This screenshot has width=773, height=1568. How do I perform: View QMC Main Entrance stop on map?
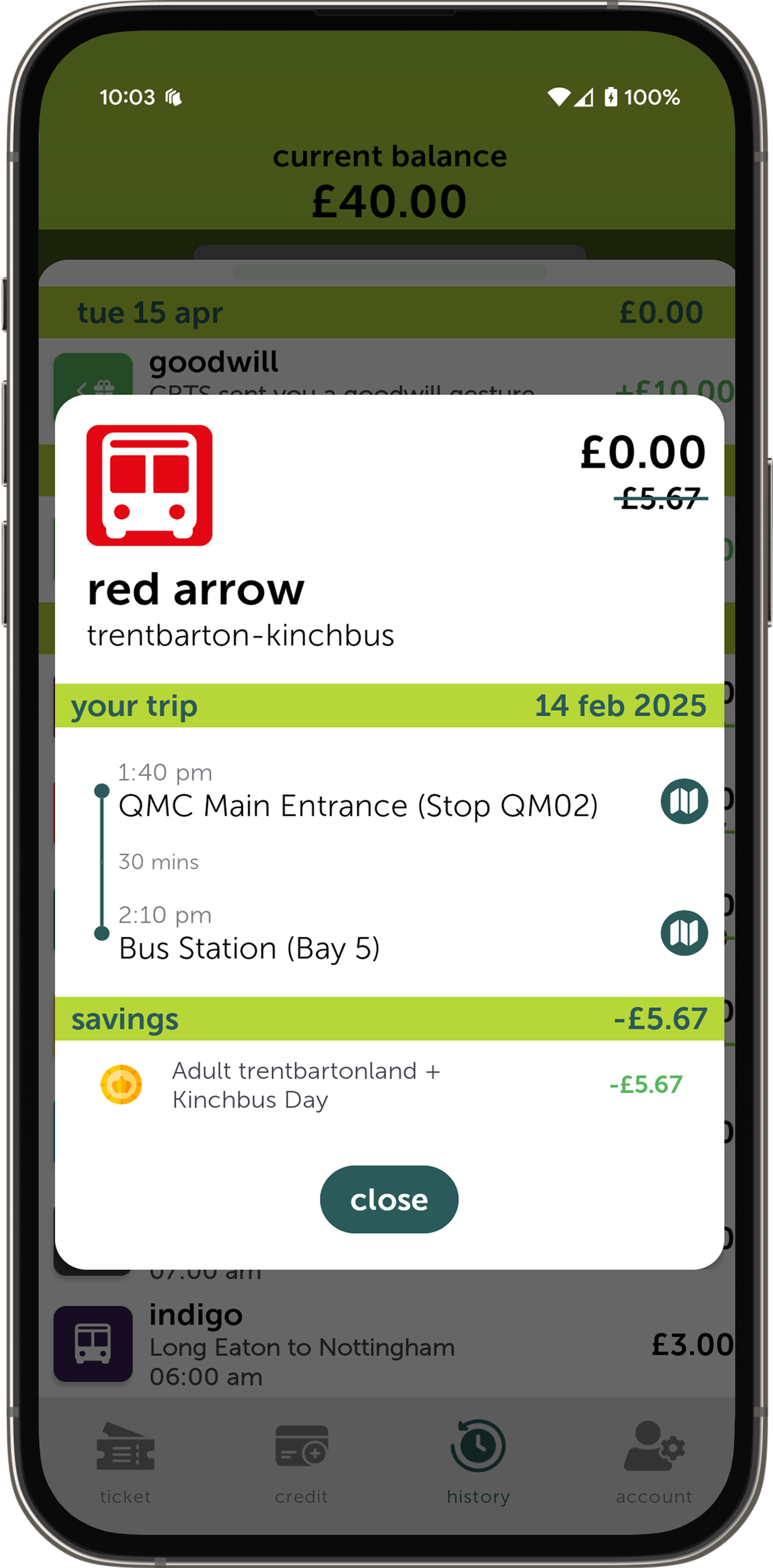click(x=684, y=801)
